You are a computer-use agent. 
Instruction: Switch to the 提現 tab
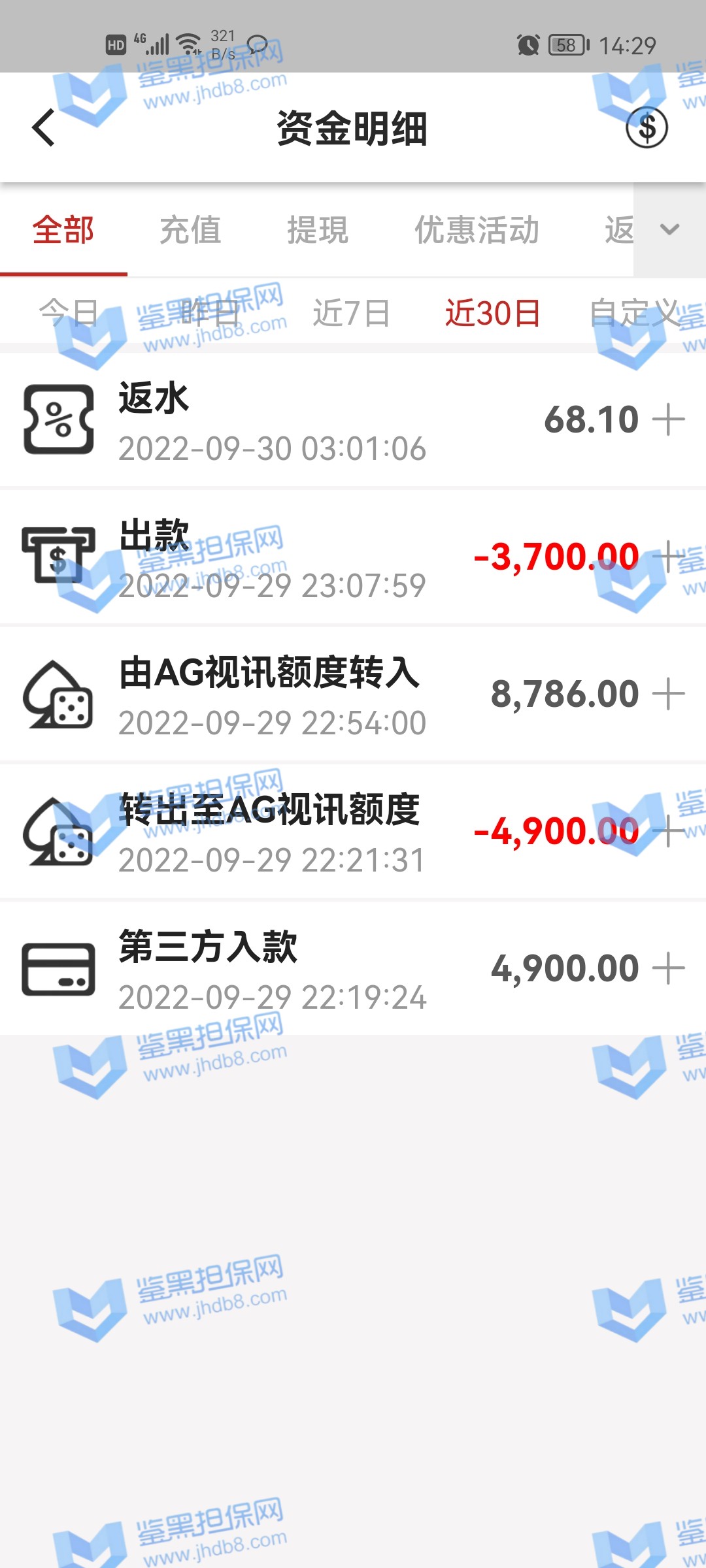318,230
